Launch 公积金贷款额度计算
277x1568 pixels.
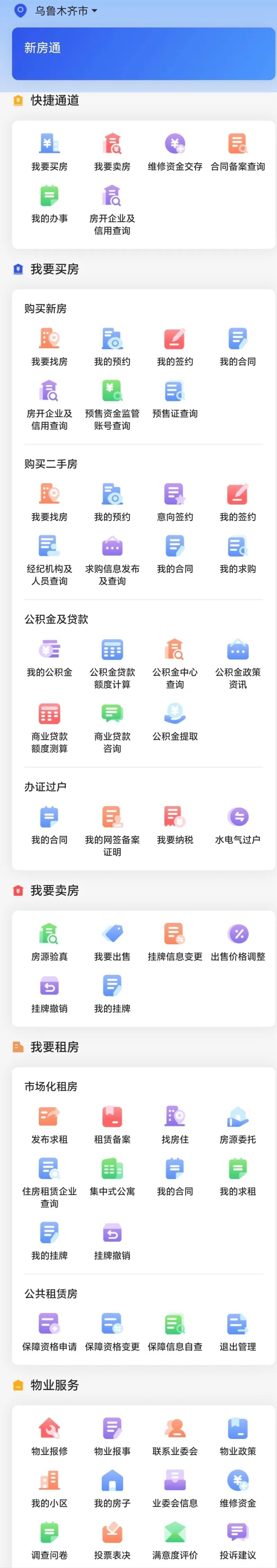point(113,663)
